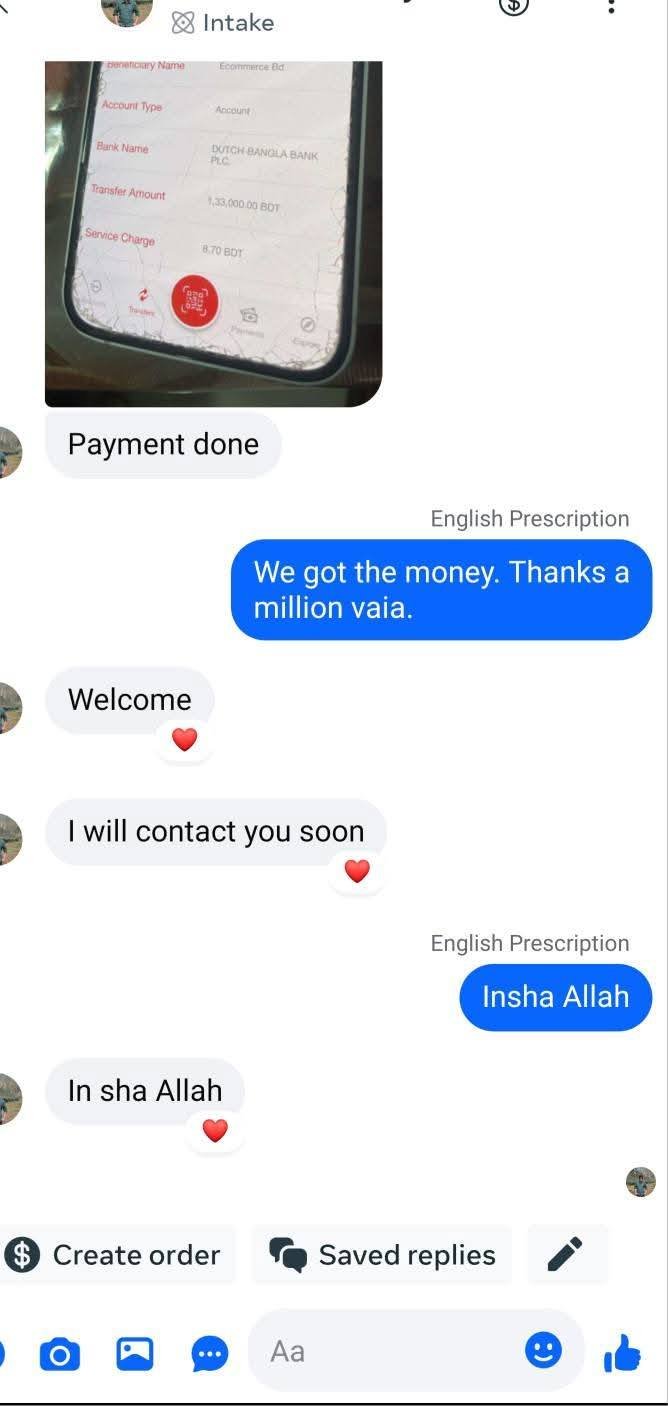This screenshot has height=1406, width=668.
Task: Tap the dollar payment icon in header
Action: 513,5
